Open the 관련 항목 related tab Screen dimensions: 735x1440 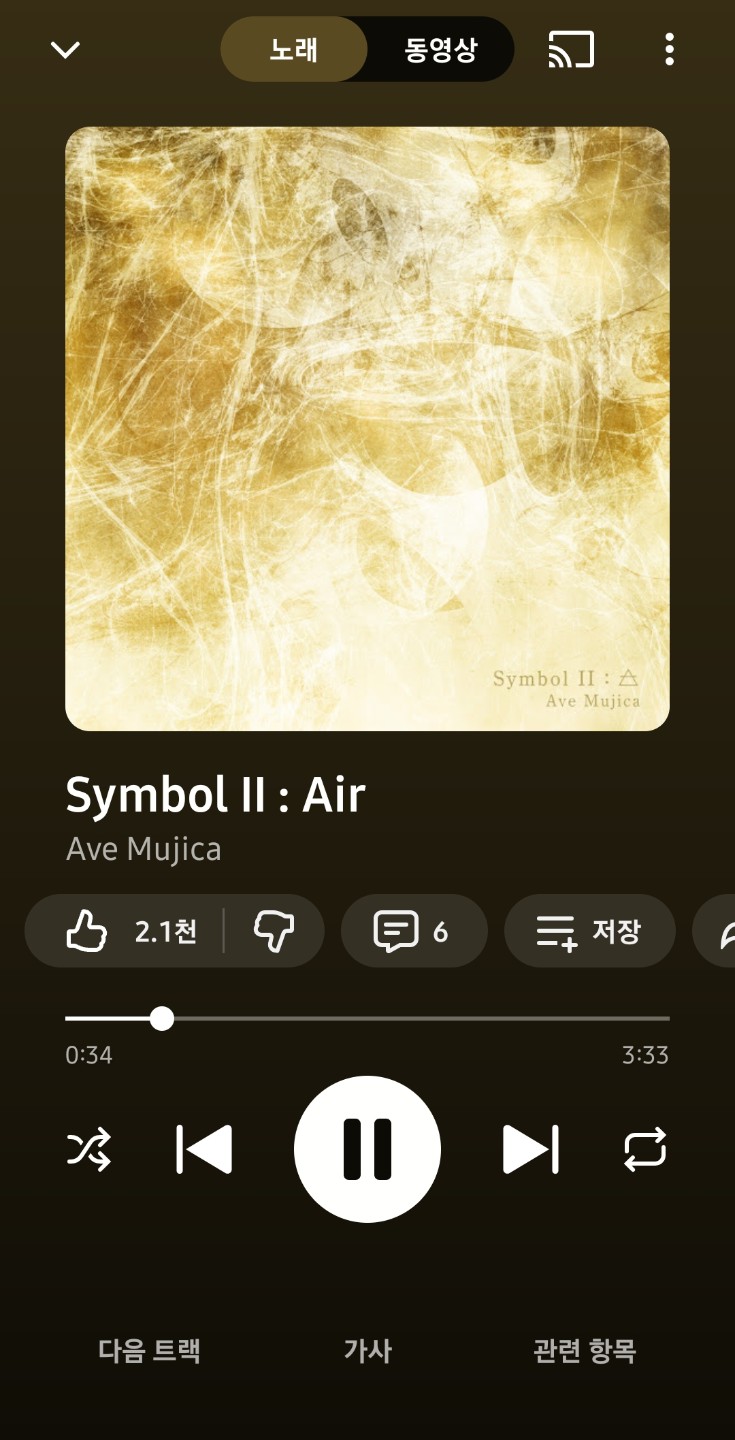pyautogui.click(x=584, y=1351)
